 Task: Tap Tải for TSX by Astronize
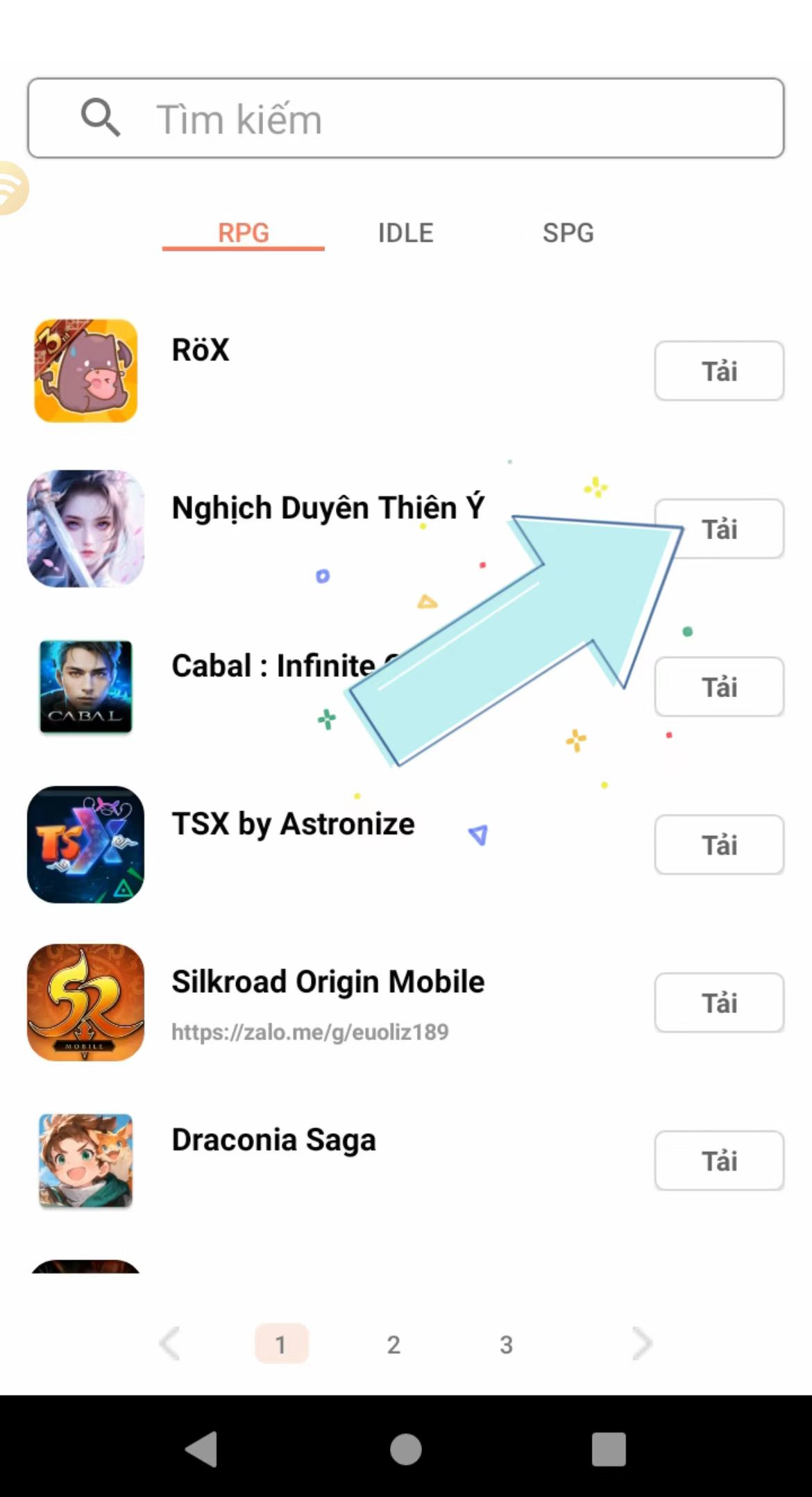point(719,845)
